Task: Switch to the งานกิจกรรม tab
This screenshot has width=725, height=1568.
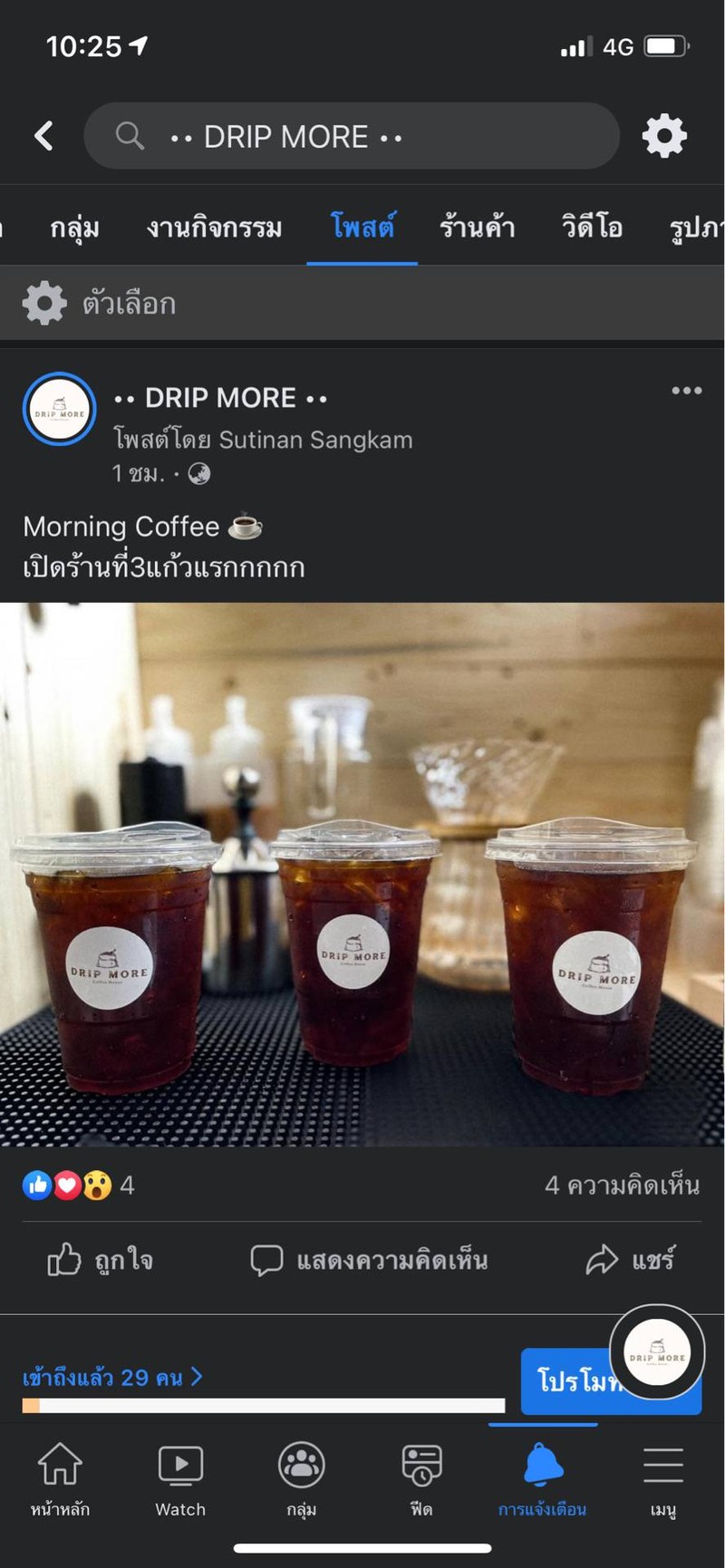Action: [x=214, y=227]
